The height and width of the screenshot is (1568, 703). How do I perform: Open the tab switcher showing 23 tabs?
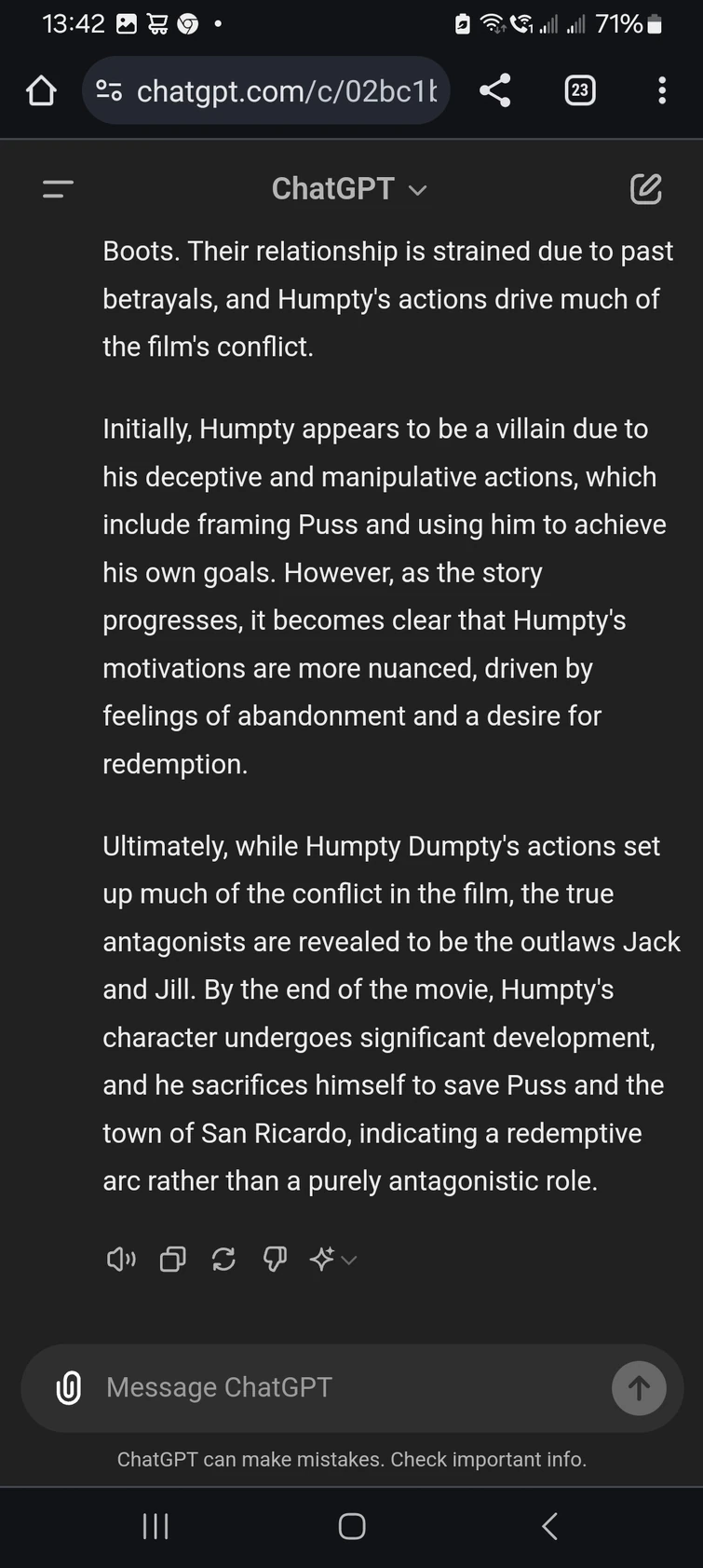coord(579,90)
